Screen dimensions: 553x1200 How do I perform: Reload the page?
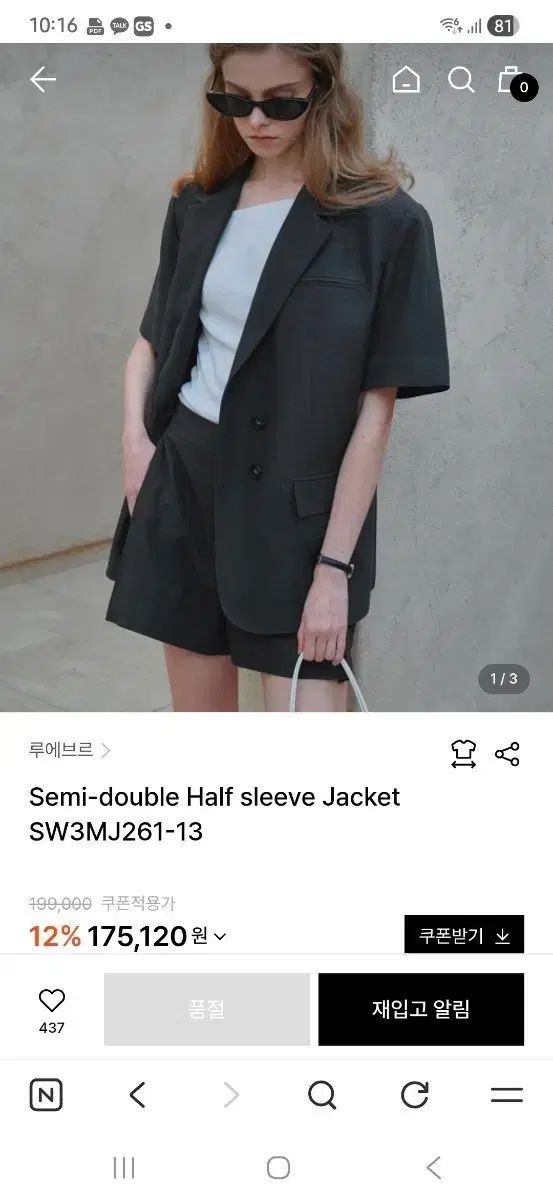point(414,1095)
